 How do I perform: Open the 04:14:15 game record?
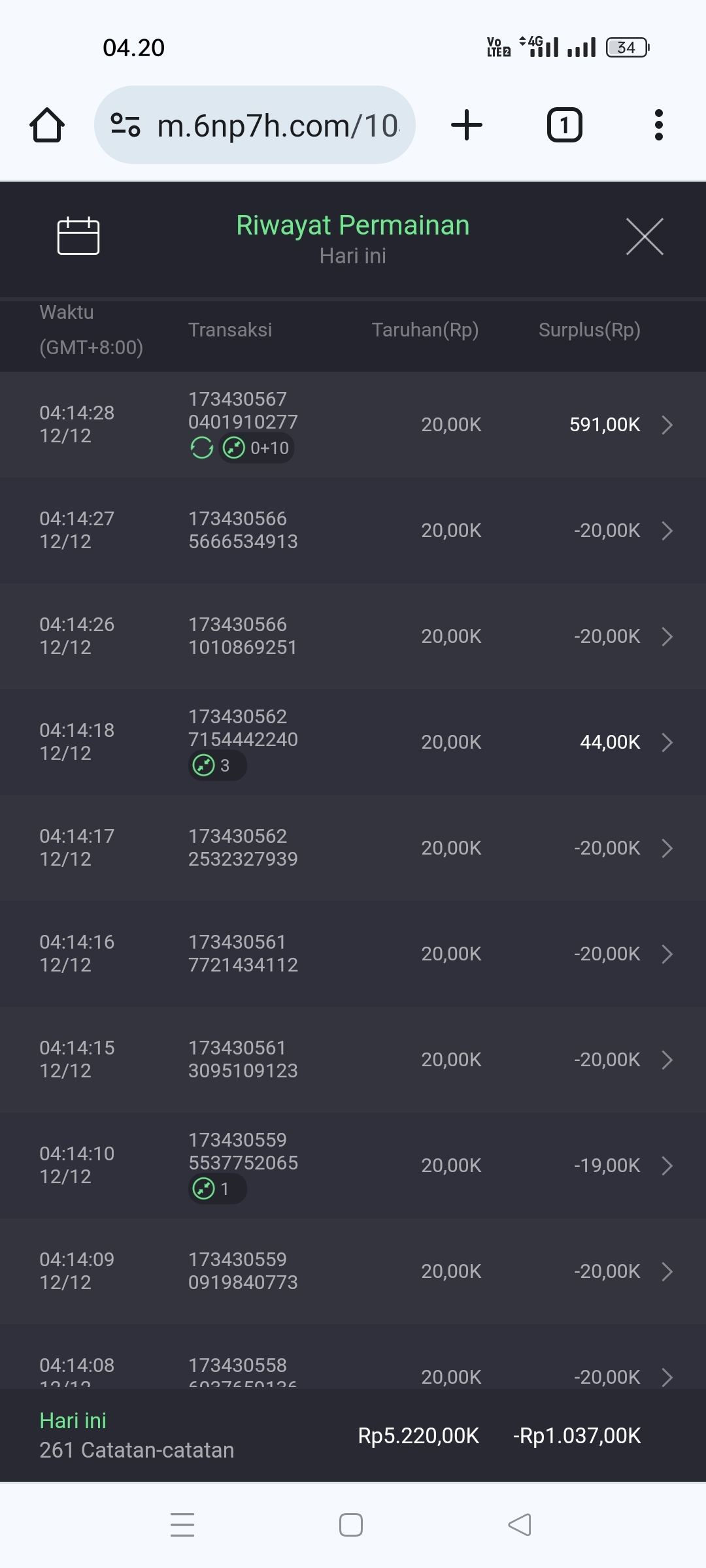353,1060
